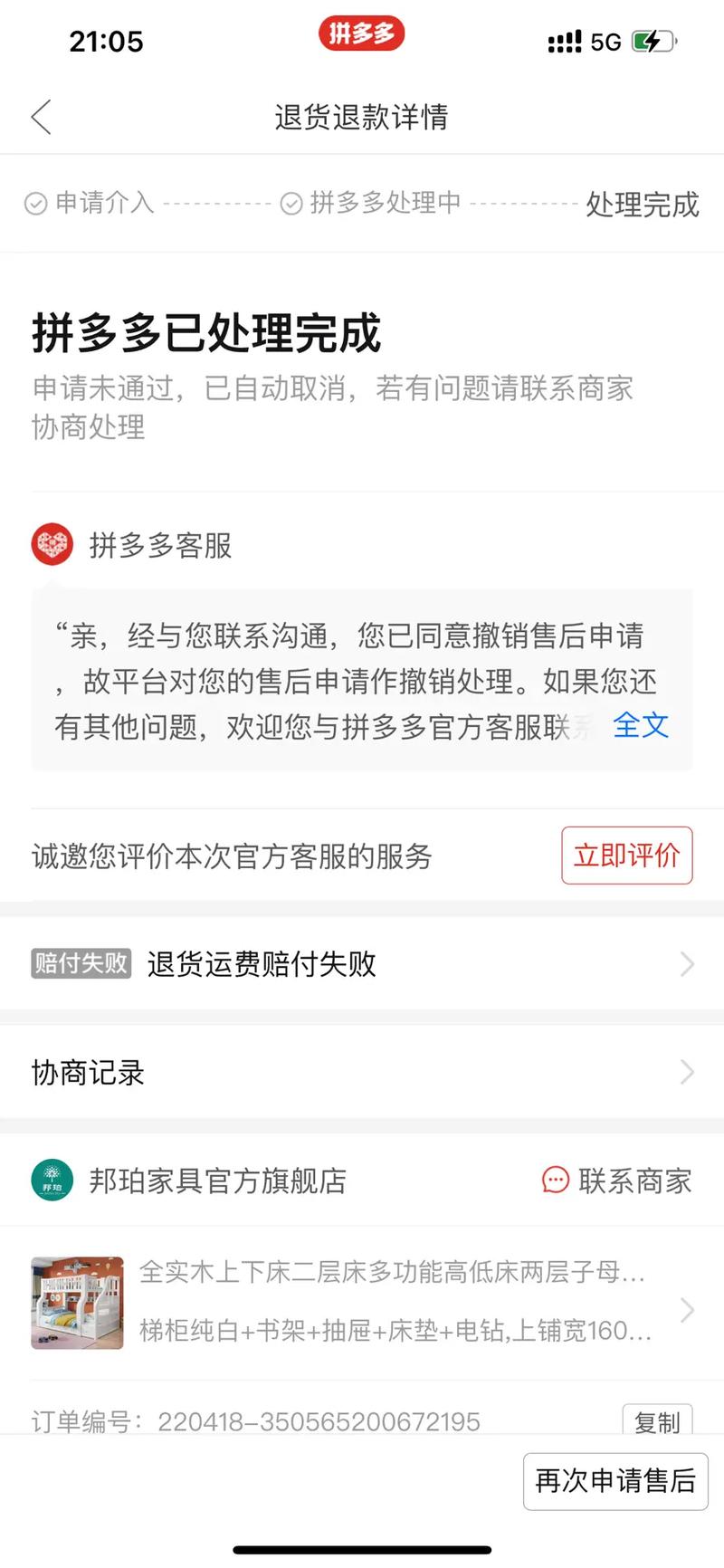Open 协商记录 via its right chevron
This screenshot has width=724, height=1568.
686,1073
